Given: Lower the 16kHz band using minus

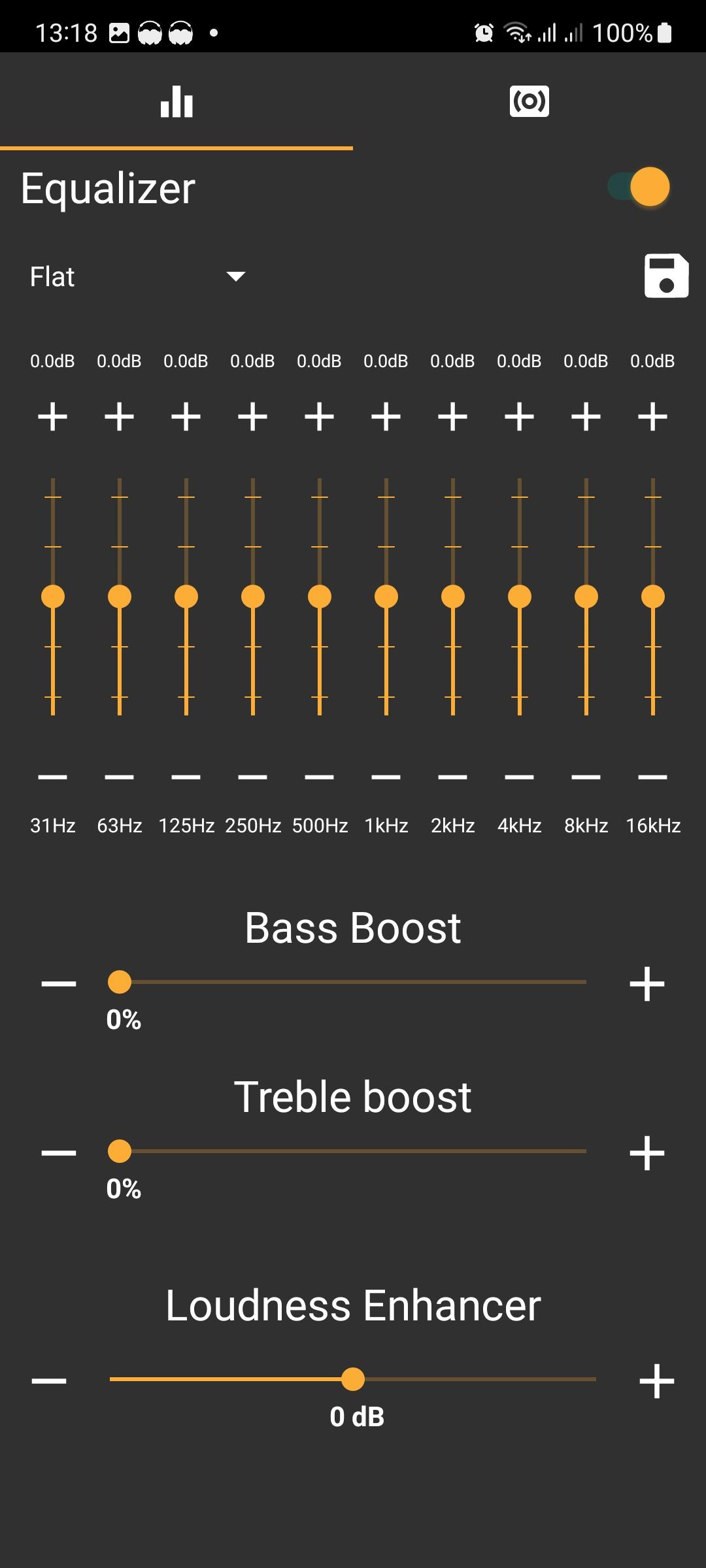Looking at the screenshot, I should click(x=653, y=777).
